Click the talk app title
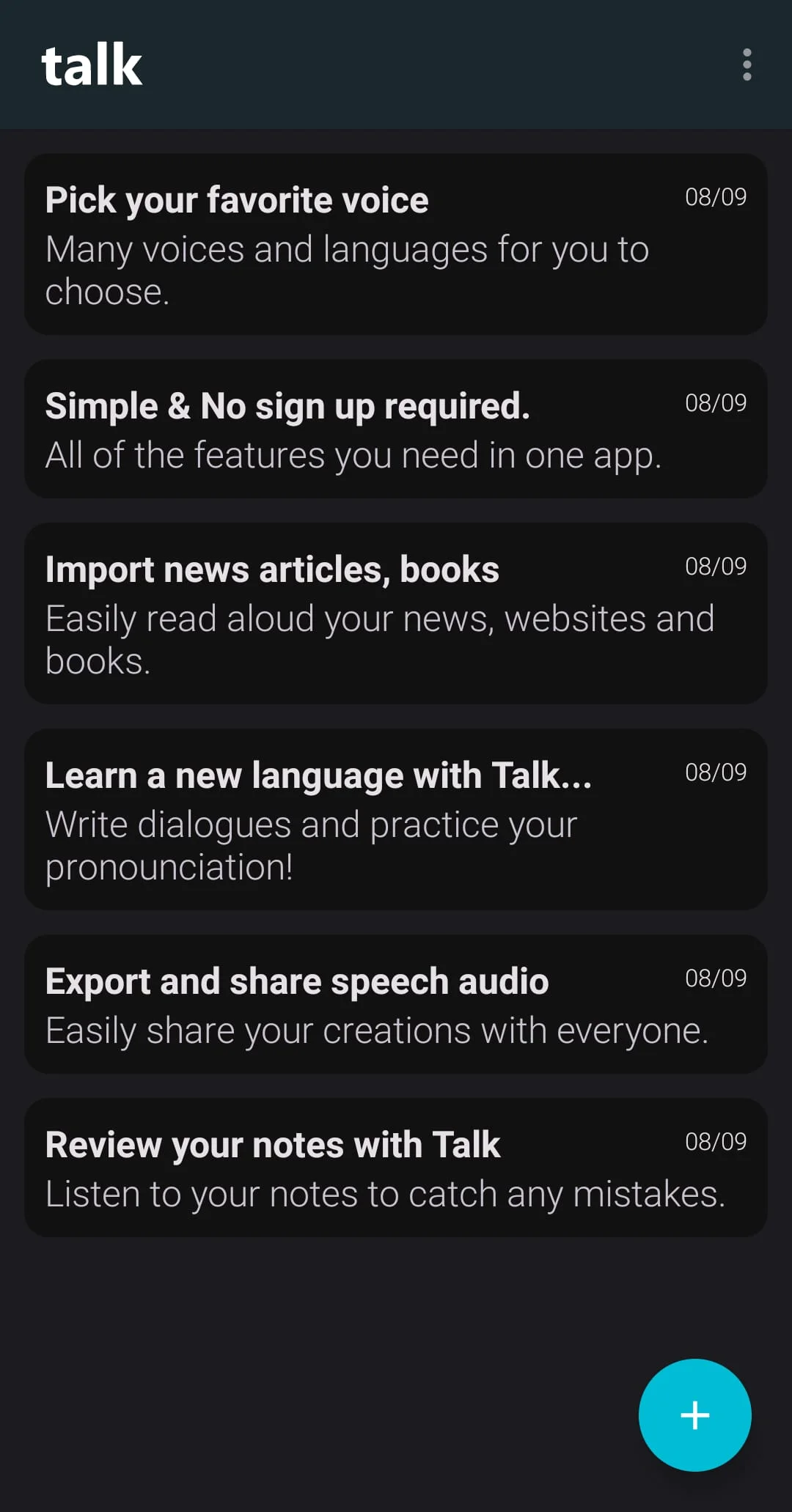The width and height of the screenshot is (792, 1512). pyautogui.click(x=91, y=66)
